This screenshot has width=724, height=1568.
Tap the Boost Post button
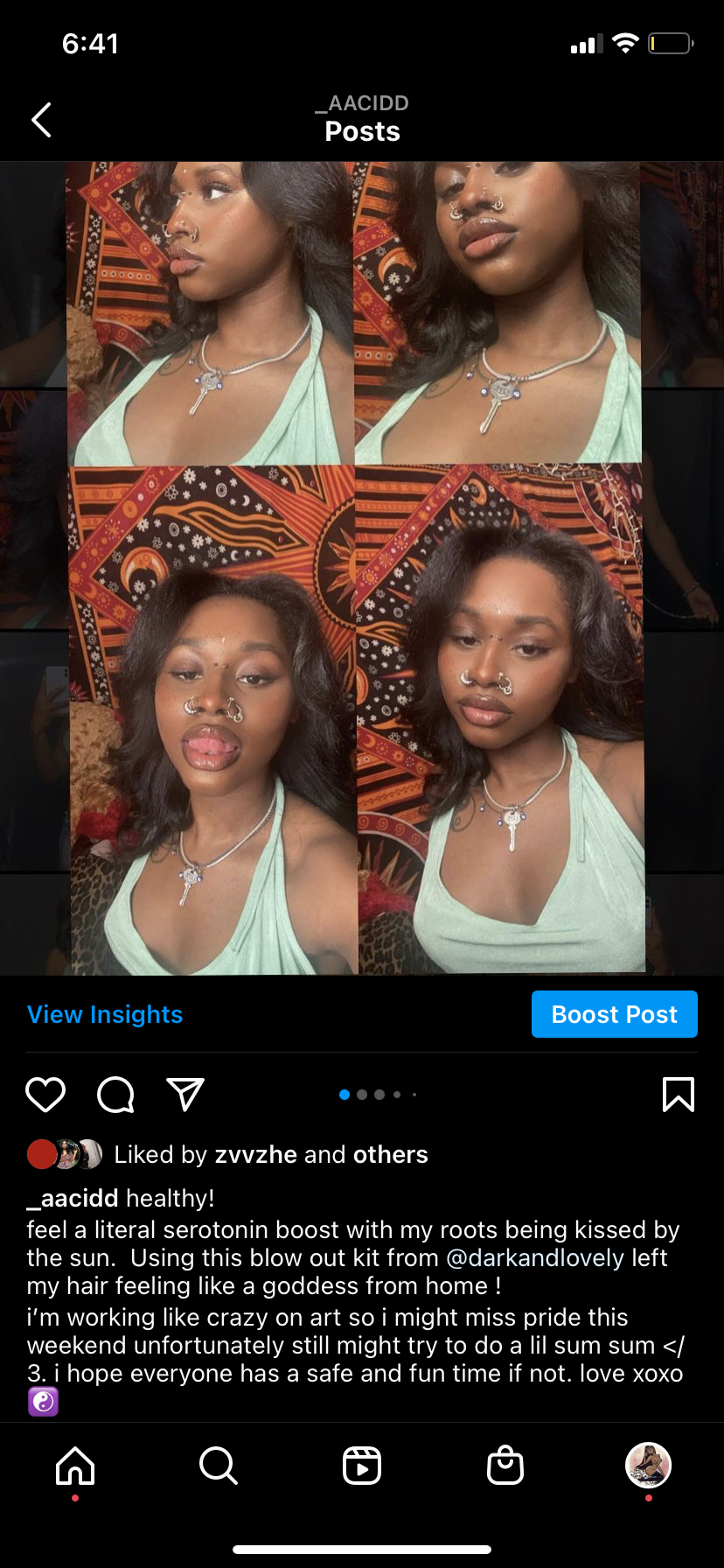[x=614, y=1014]
